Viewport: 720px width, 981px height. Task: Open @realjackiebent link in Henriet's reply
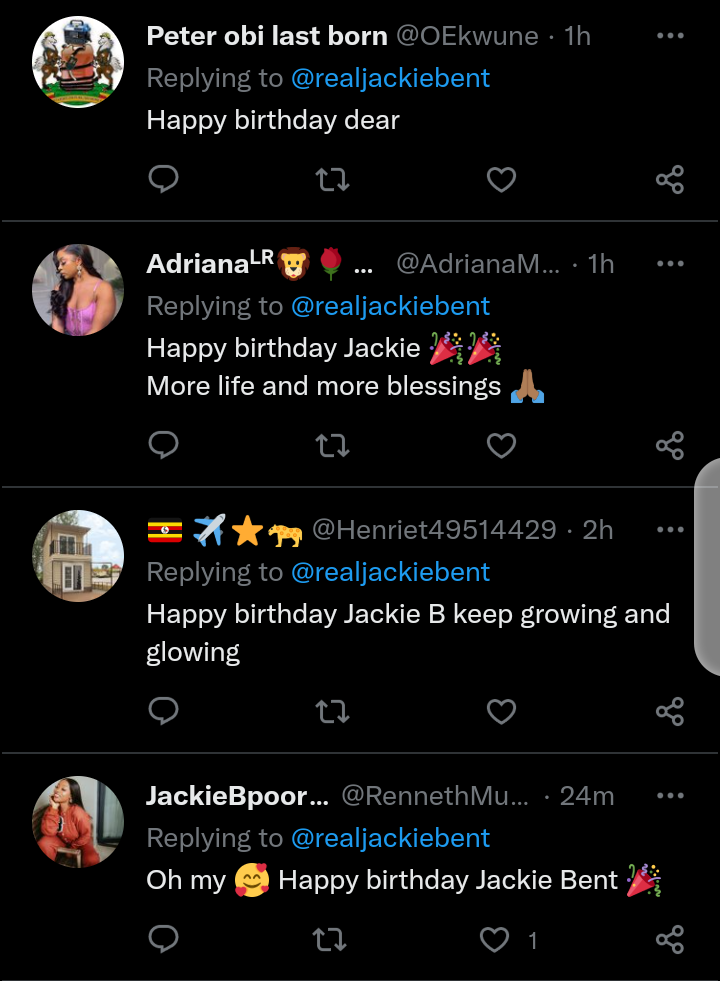(x=390, y=572)
